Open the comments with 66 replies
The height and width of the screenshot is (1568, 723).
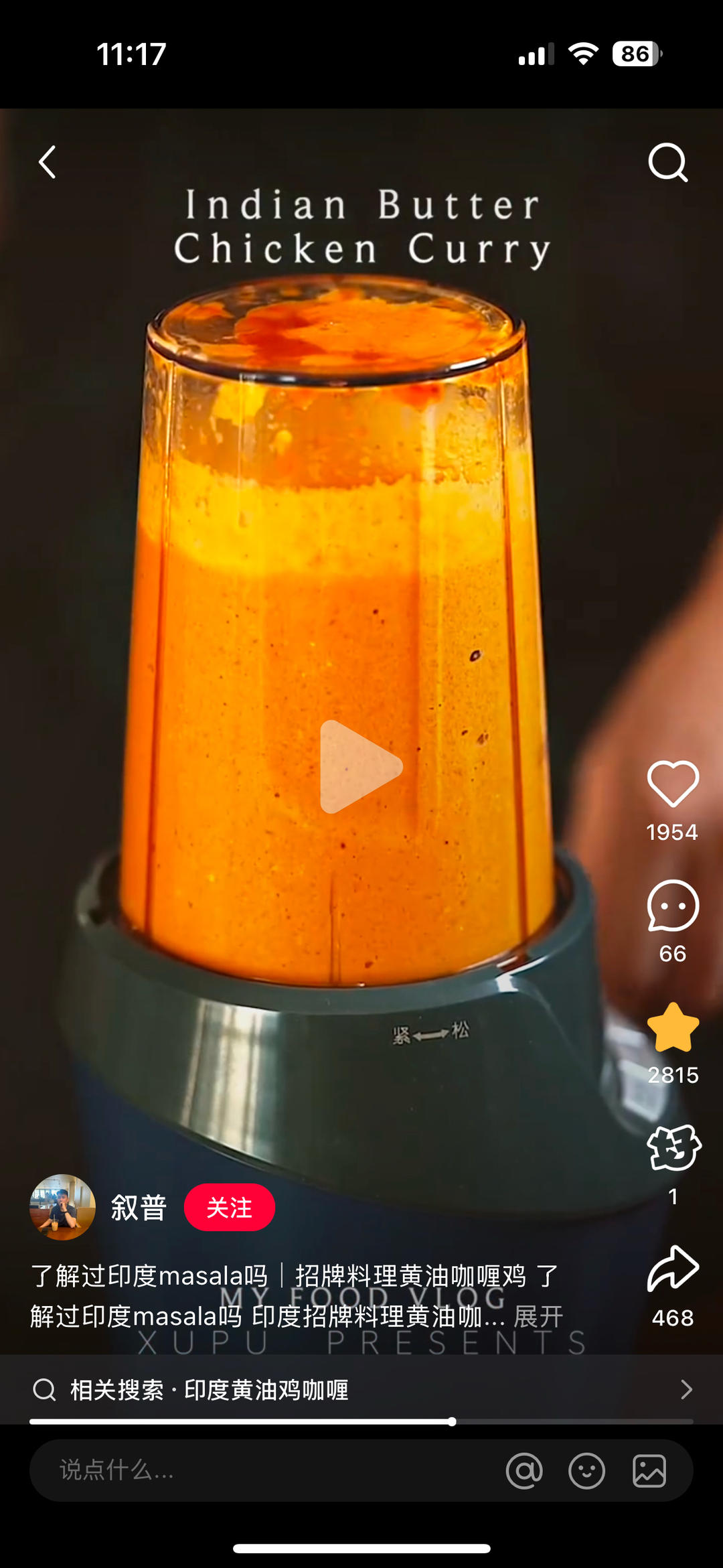tap(673, 906)
